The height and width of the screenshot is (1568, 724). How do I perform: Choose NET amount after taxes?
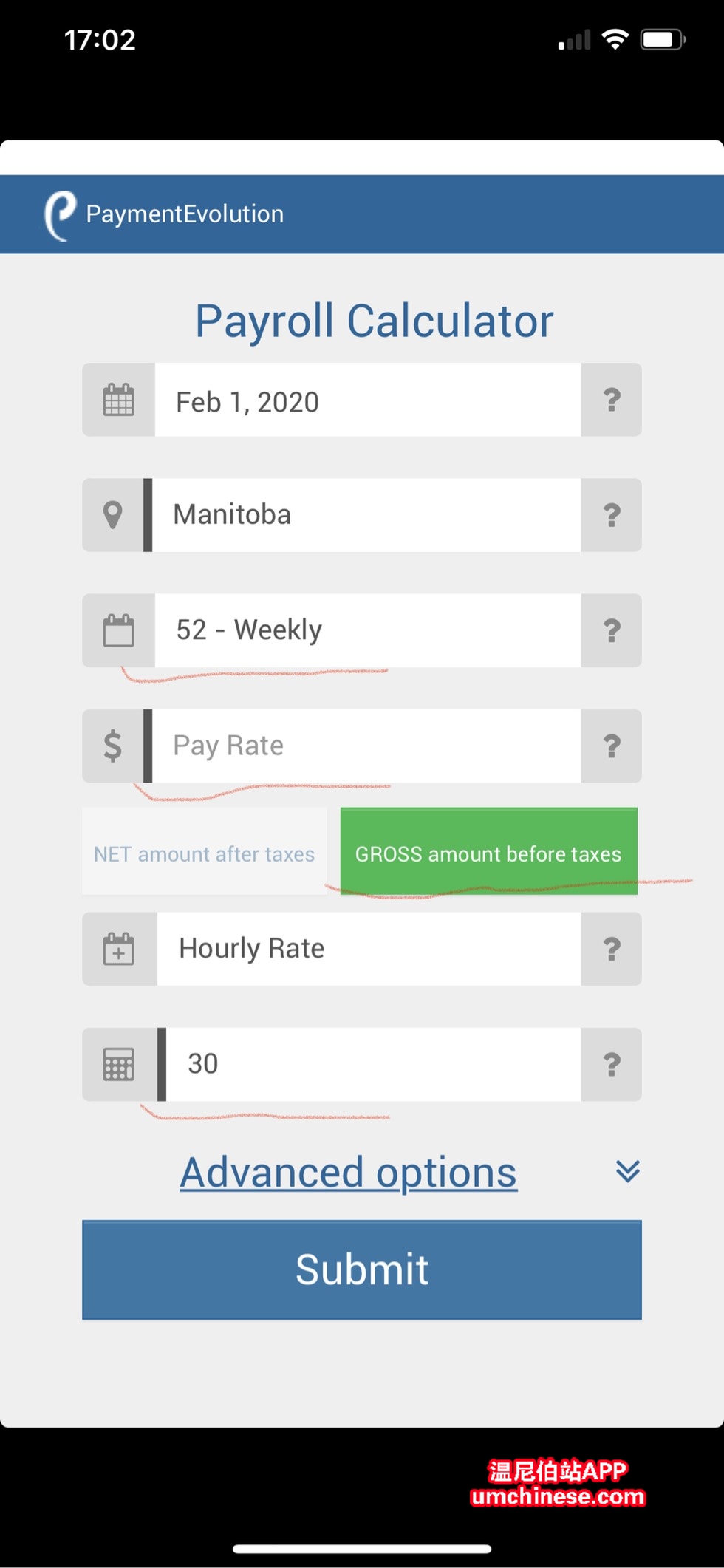pos(205,853)
